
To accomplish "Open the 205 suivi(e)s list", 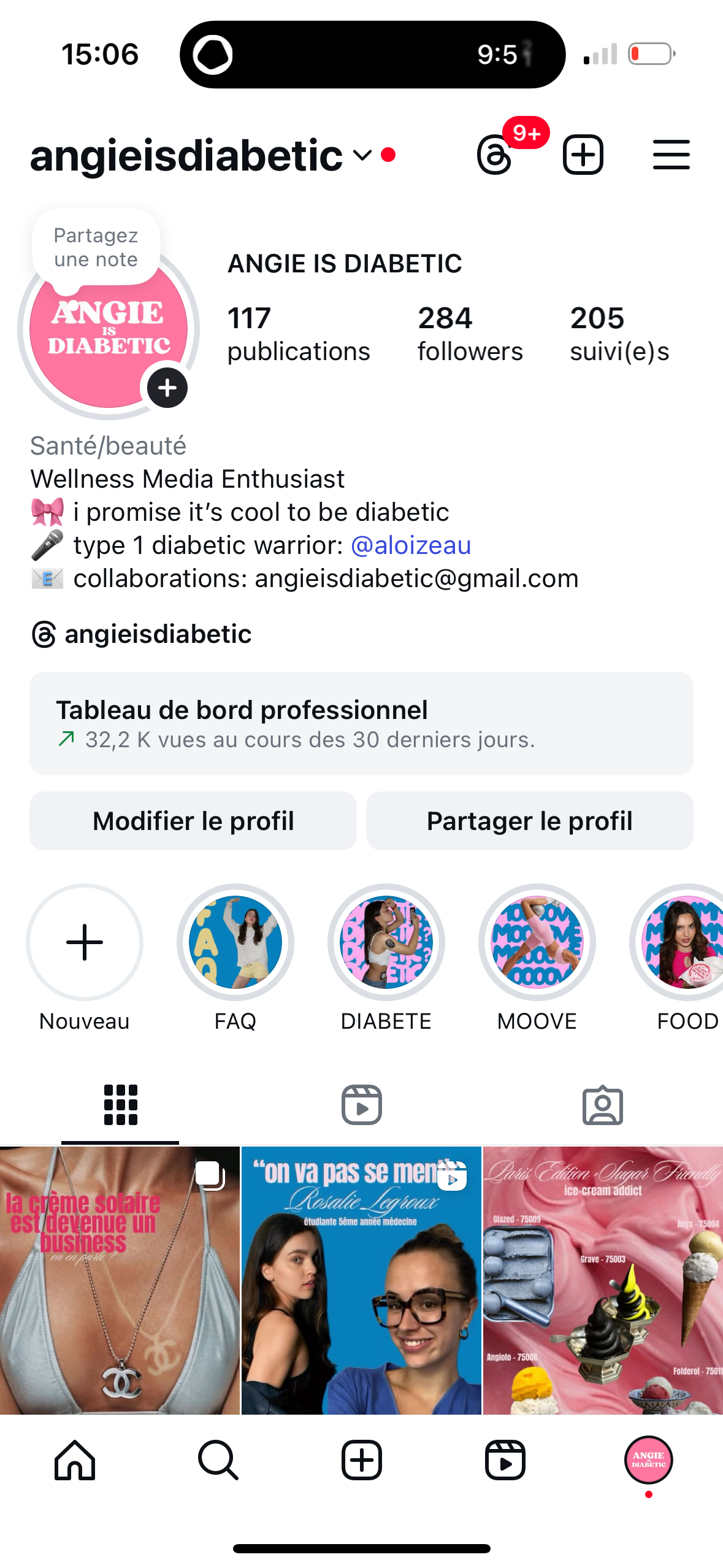I will point(619,334).
